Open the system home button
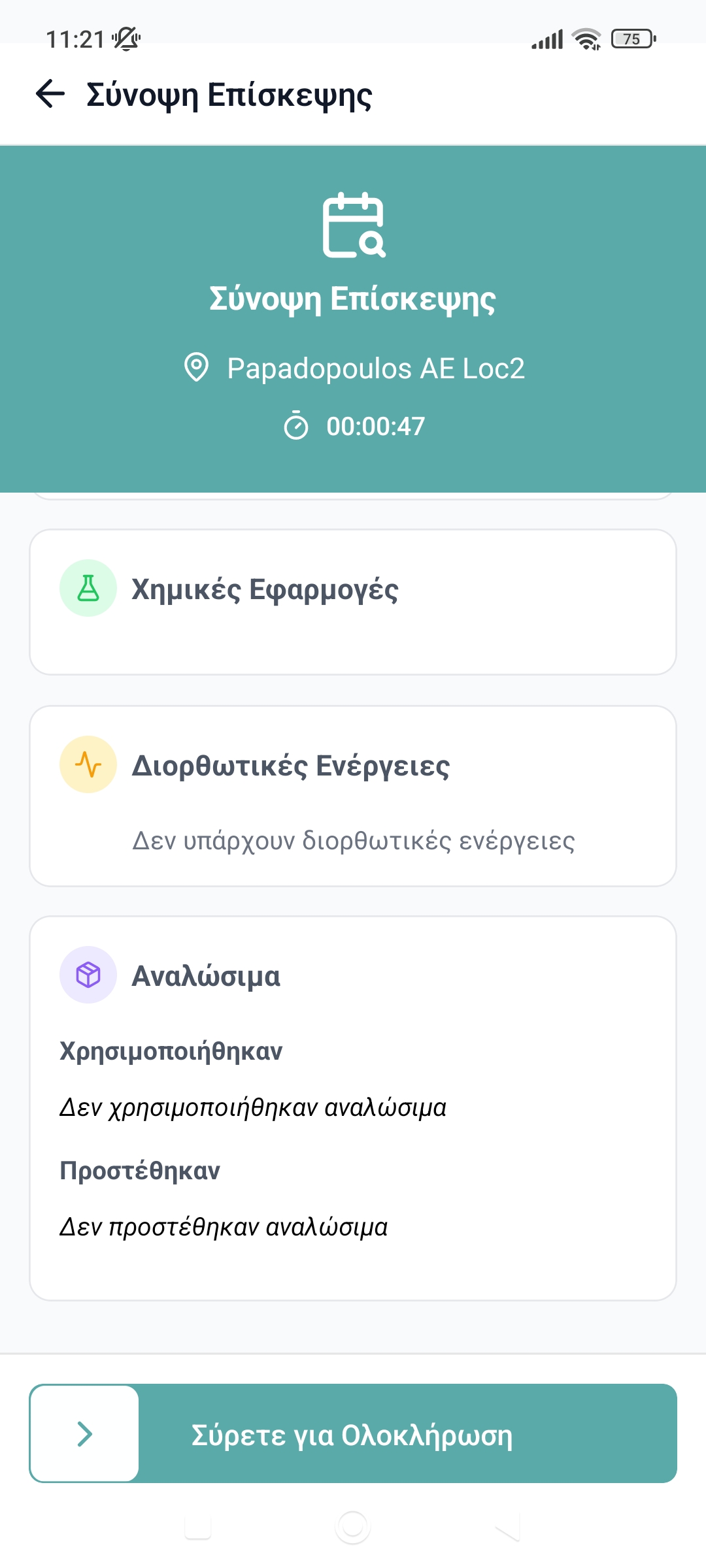 tap(352, 1527)
